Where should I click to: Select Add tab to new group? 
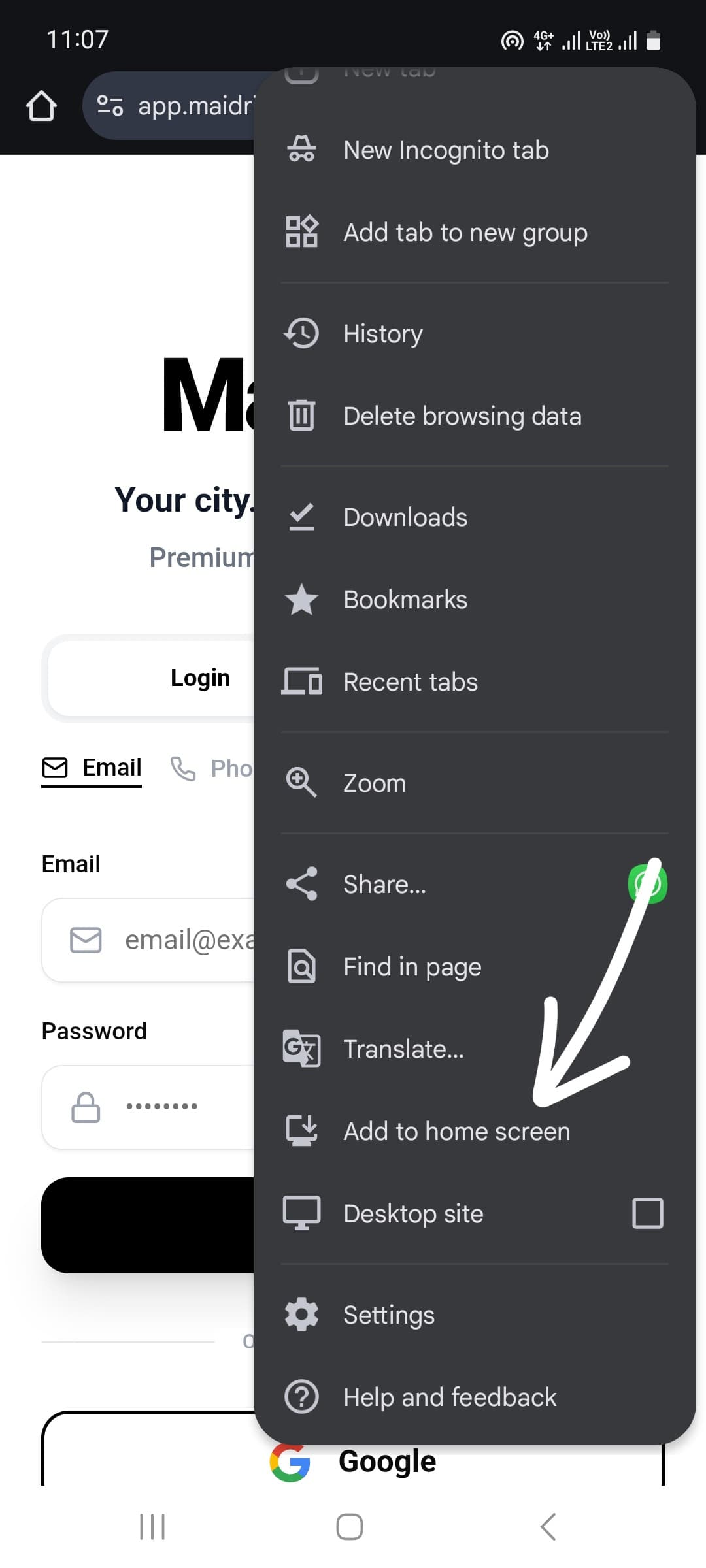click(465, 233)
